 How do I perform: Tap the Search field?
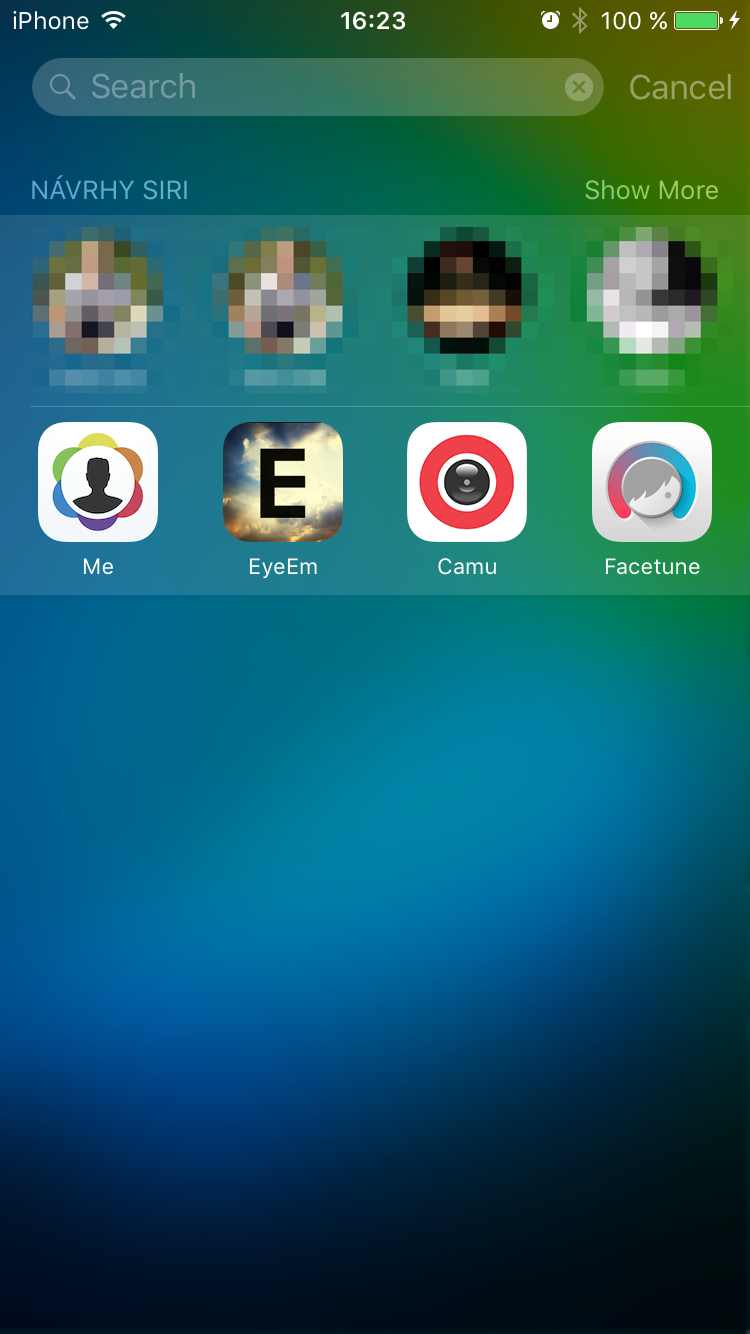300,87
